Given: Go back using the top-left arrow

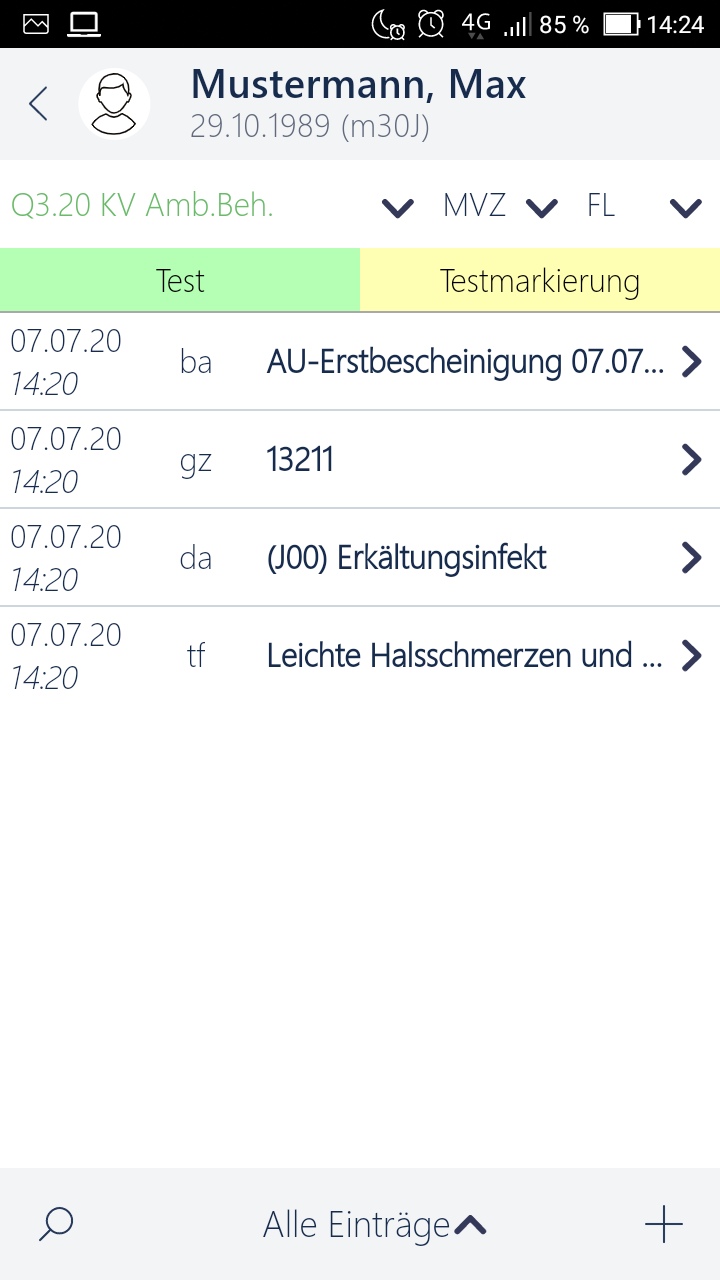Looking at the screenshot, I should (38, 104).
